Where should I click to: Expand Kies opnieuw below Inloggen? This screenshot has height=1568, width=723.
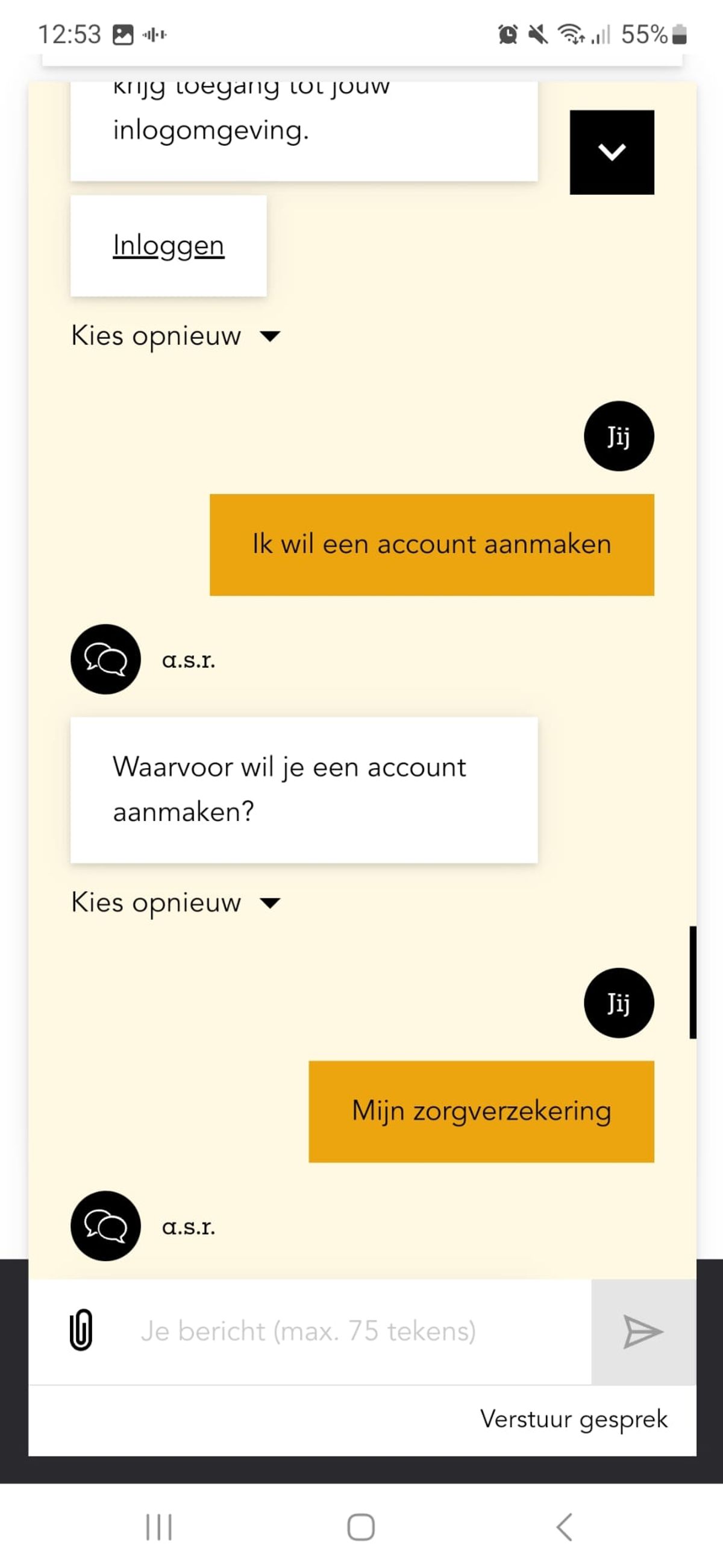coord(175,336)
